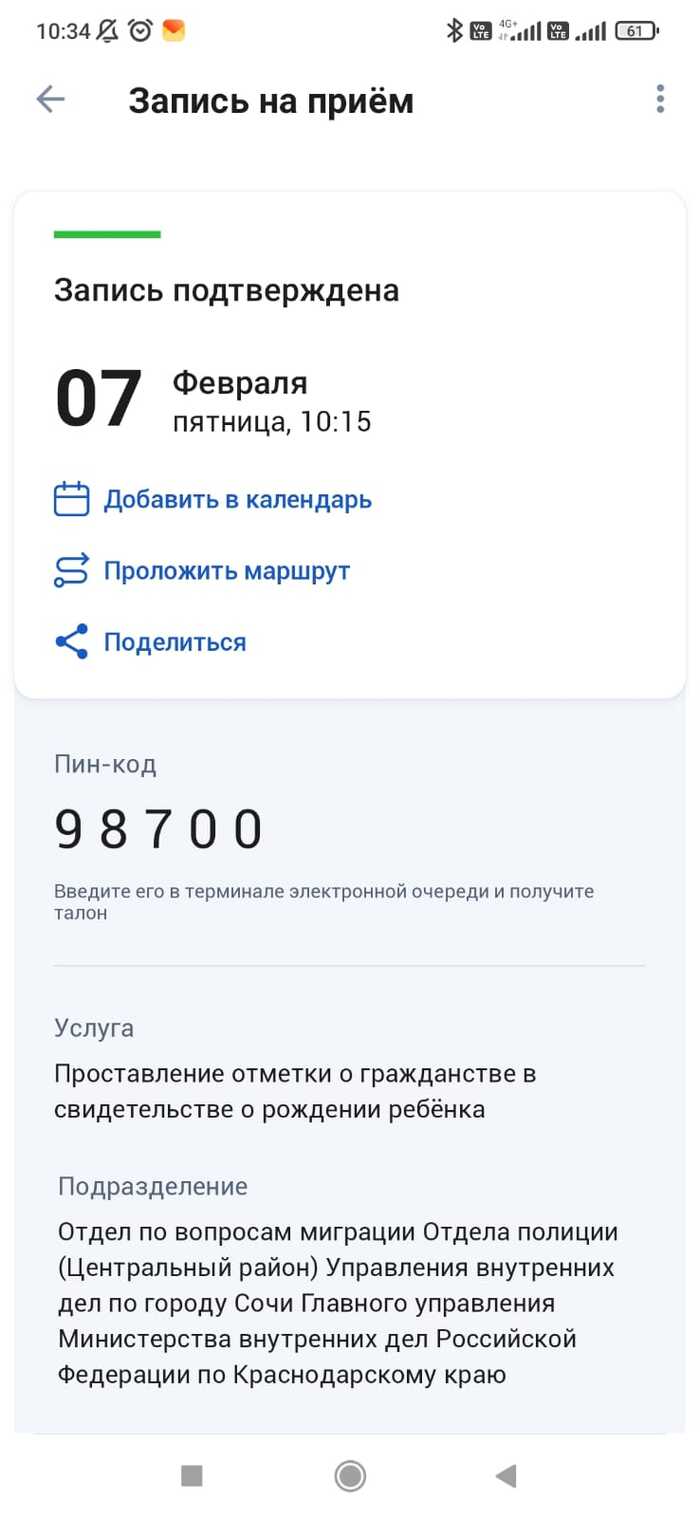The height and width of the screenshot is (1518, 700).
Task: Open the three-dot overflow menu
Action: point(659,99)
